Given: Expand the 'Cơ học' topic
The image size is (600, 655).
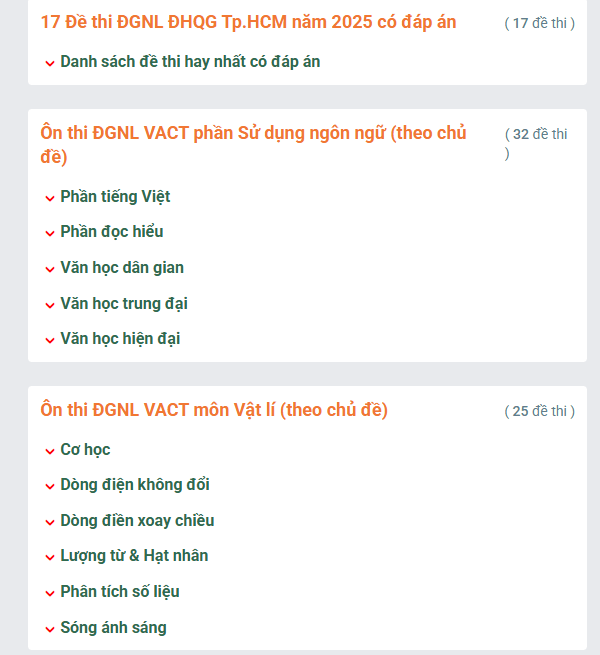Looking at the screenshot, I should 85,450.
